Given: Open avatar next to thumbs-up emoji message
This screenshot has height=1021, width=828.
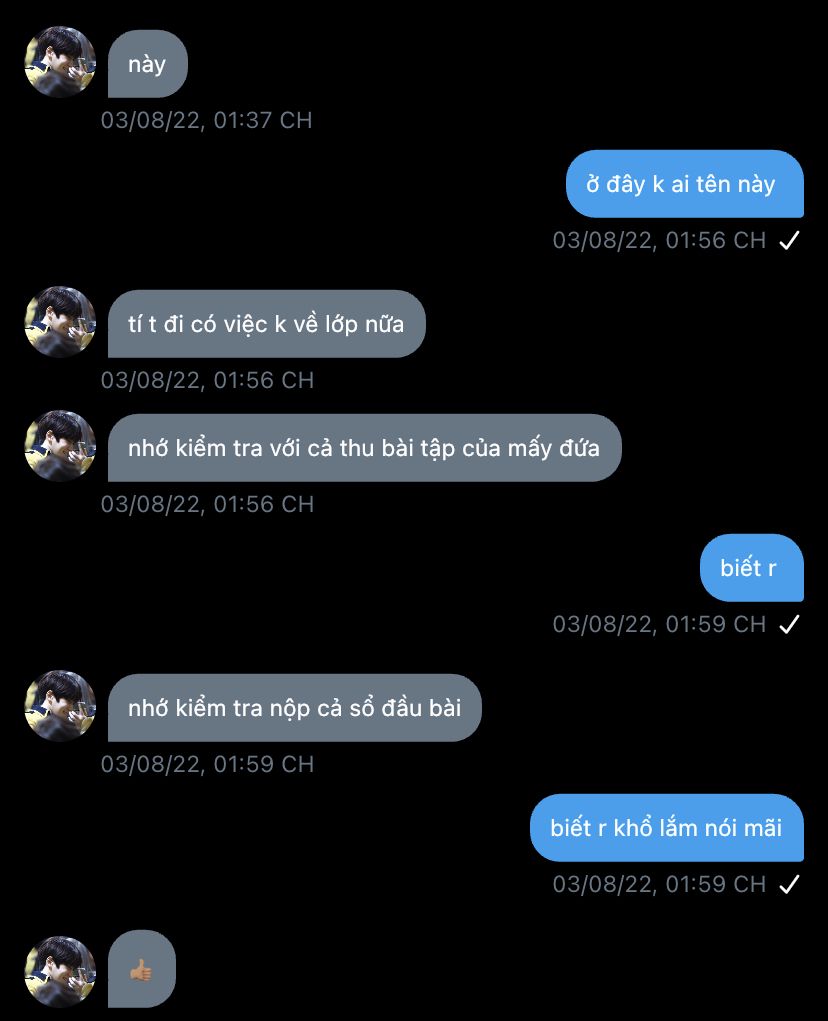Looking at the screenshot, I should click(x=60, y=970).
